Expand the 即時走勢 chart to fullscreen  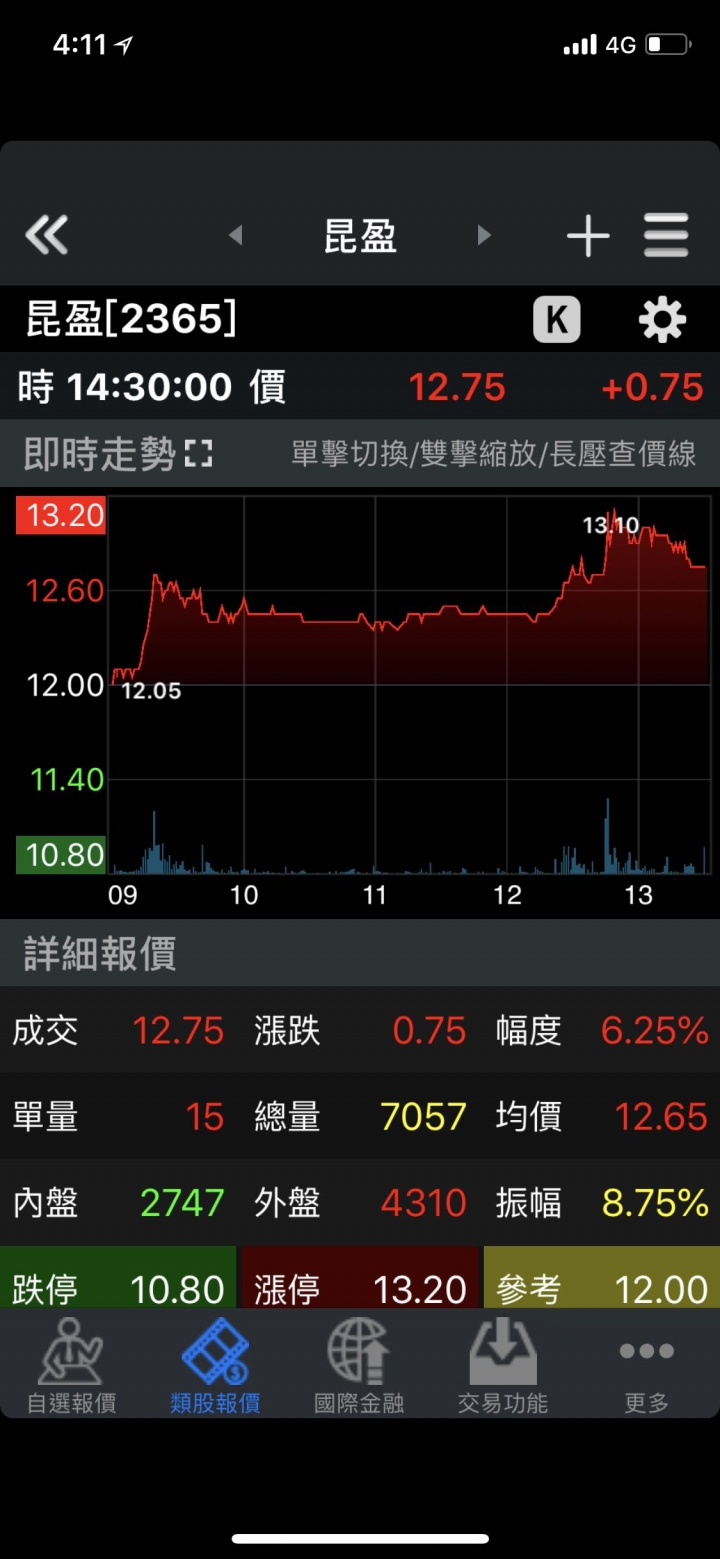click(x=199, y=455)
